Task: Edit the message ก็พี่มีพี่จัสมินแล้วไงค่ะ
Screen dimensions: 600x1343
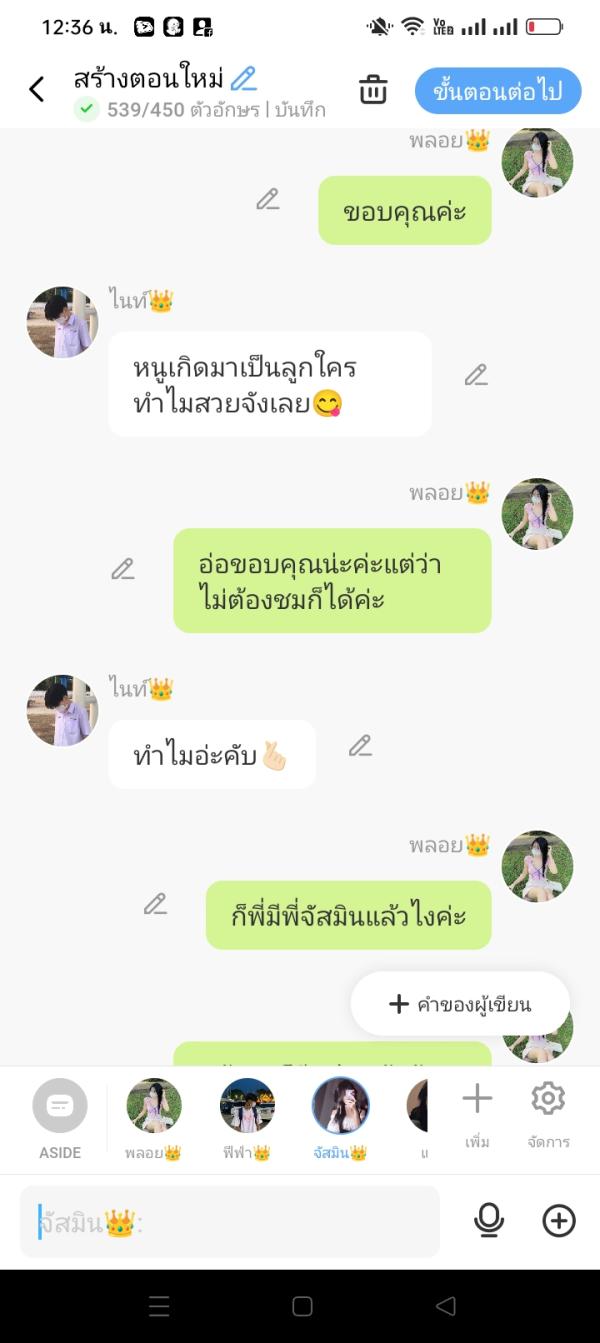Action: click(155, 905)
